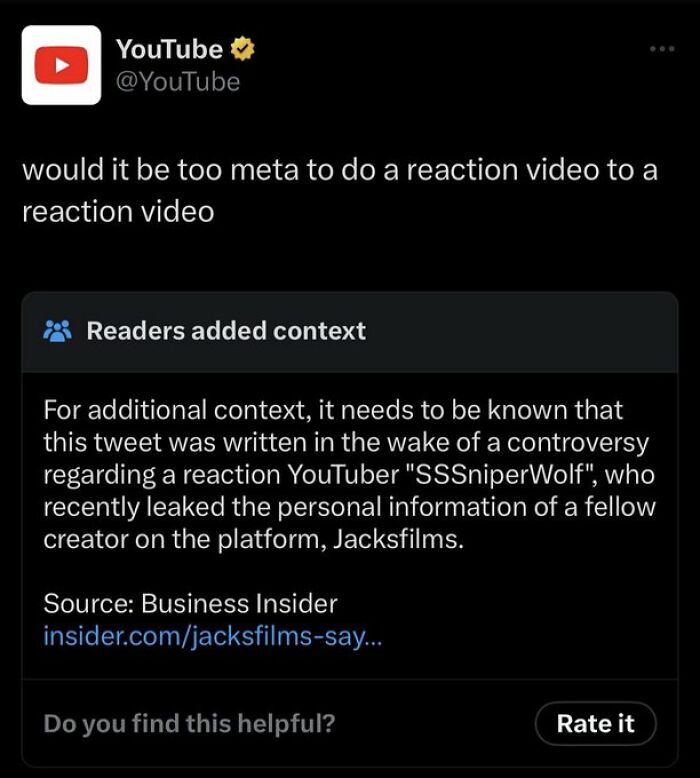Screen dimensions: 700x778
Task: Tap the Rate it button
Action: (595, 723)
